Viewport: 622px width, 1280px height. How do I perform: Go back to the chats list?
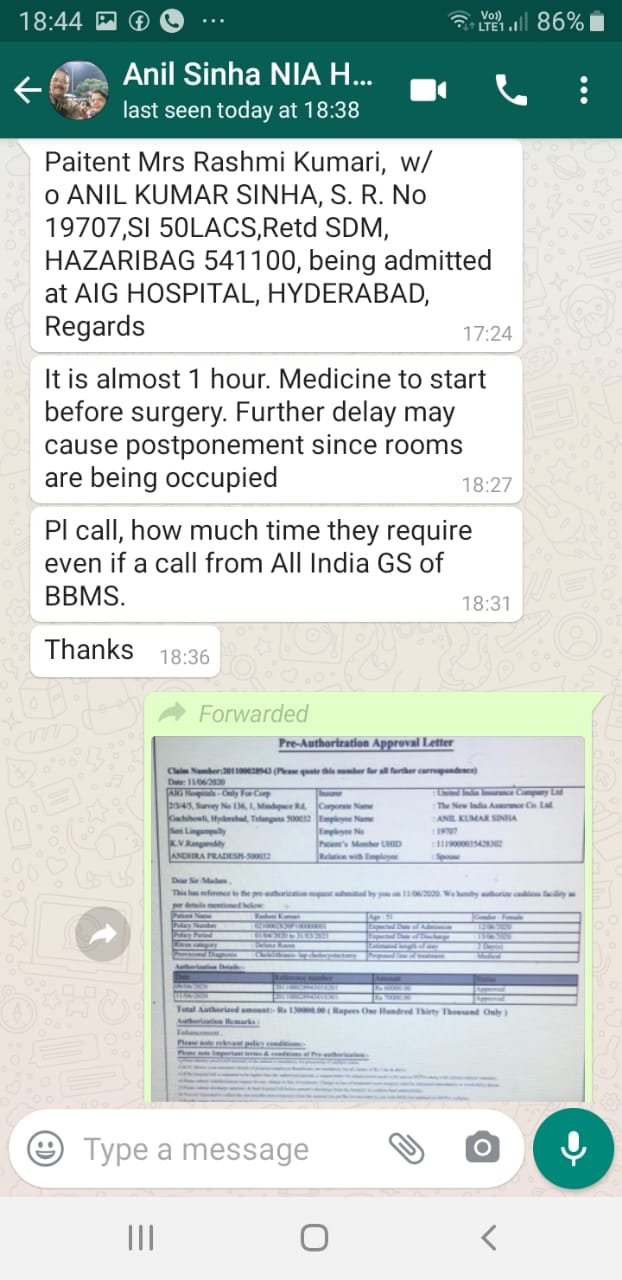pyautogui.click(x=27, y=91)
